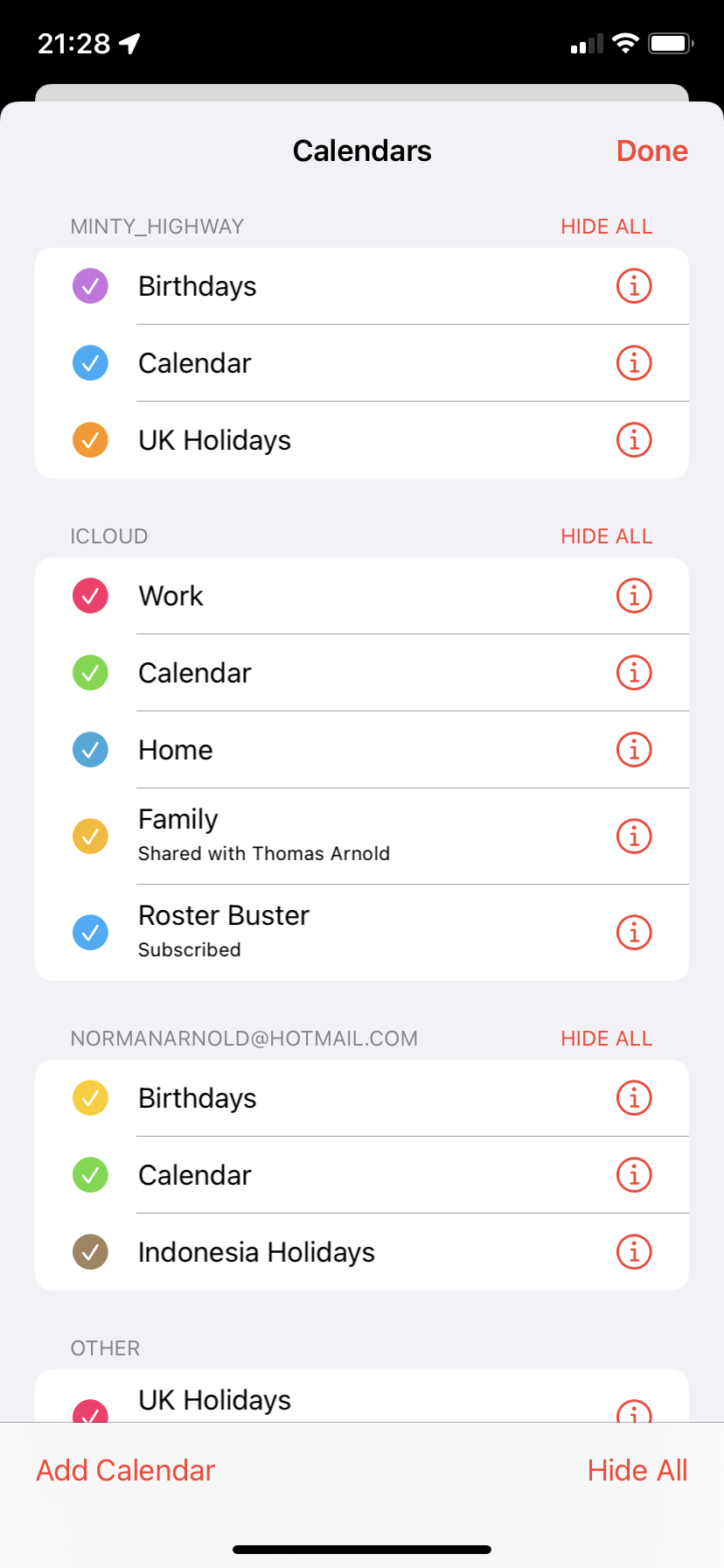724x1568 pixels.
Task: Uncheck the Roster Buster subscribed calendar
Action: coord(90,932)
